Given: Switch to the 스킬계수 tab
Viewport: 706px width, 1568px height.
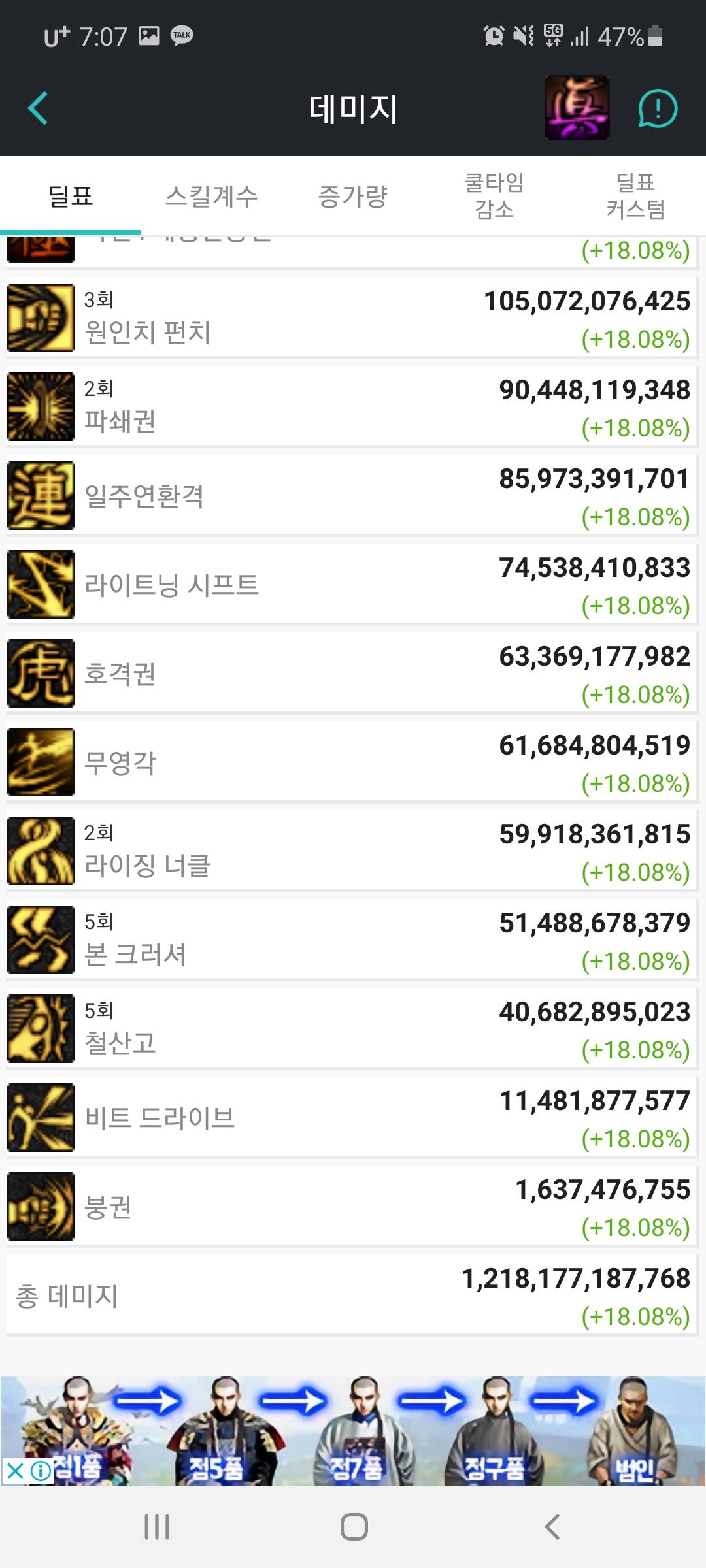Looking at the screenshot, I should (x=212, y=196).
